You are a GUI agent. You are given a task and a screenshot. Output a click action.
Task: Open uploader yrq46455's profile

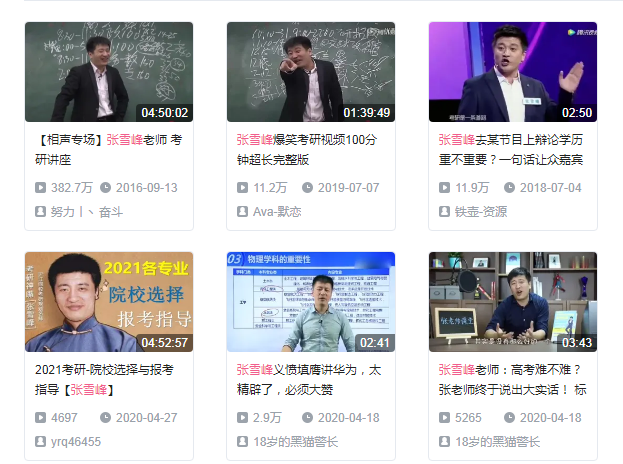point(75,441)
